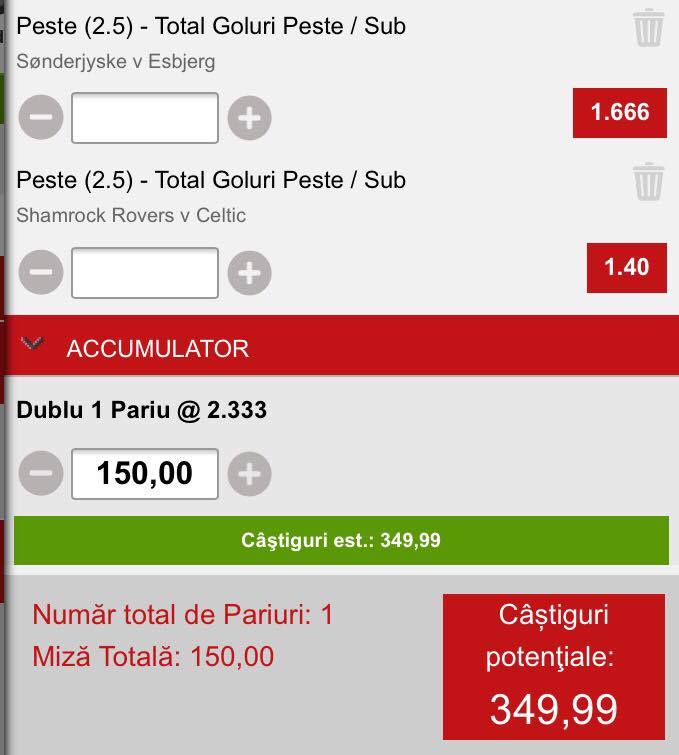Image resolution: width=679 pixels, height=755 pixels.
Task: Focus stake field for Shamrock Rovers v Celtic
Action: 145,273
